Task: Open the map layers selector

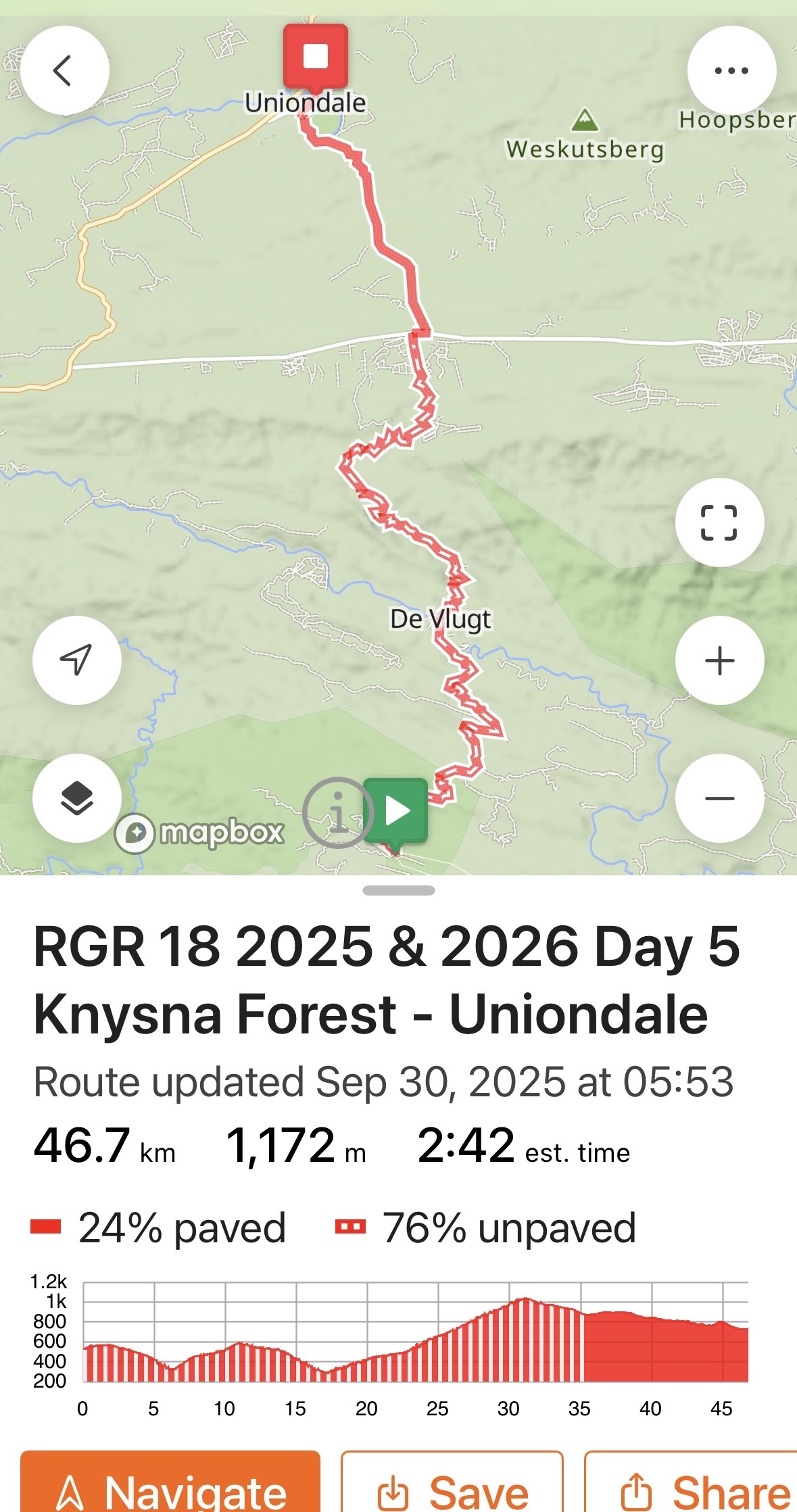Action: [x=76, y=798]
